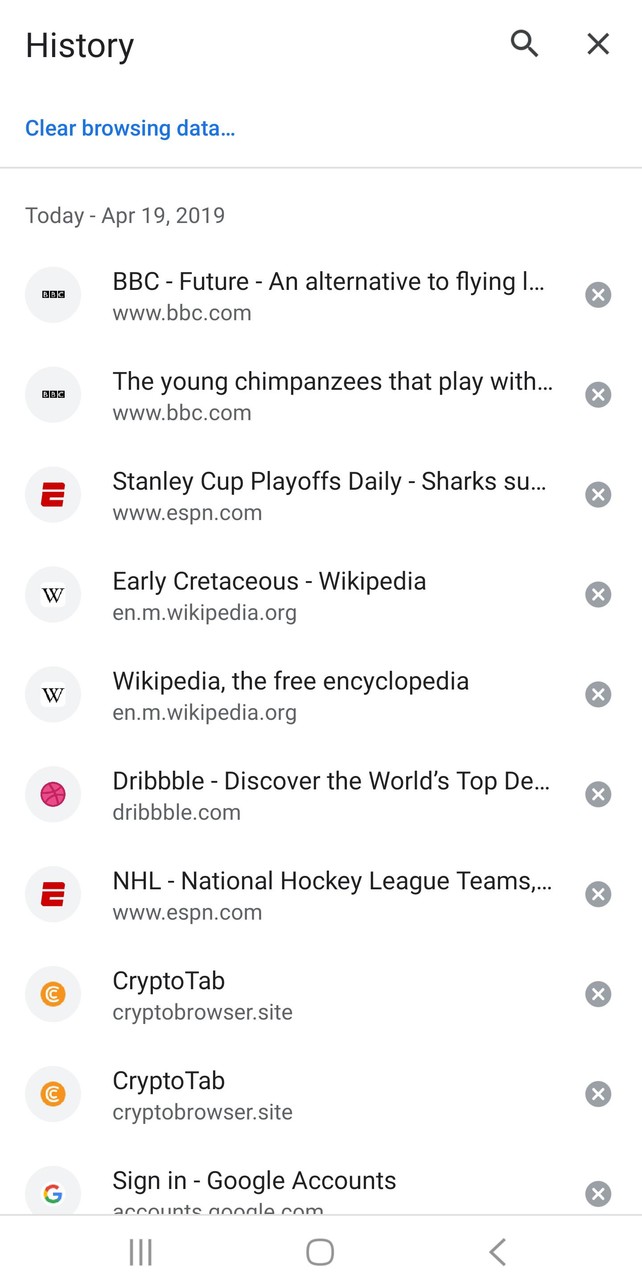
Task: Go to the home screen
Action: tap(320, 1251)
